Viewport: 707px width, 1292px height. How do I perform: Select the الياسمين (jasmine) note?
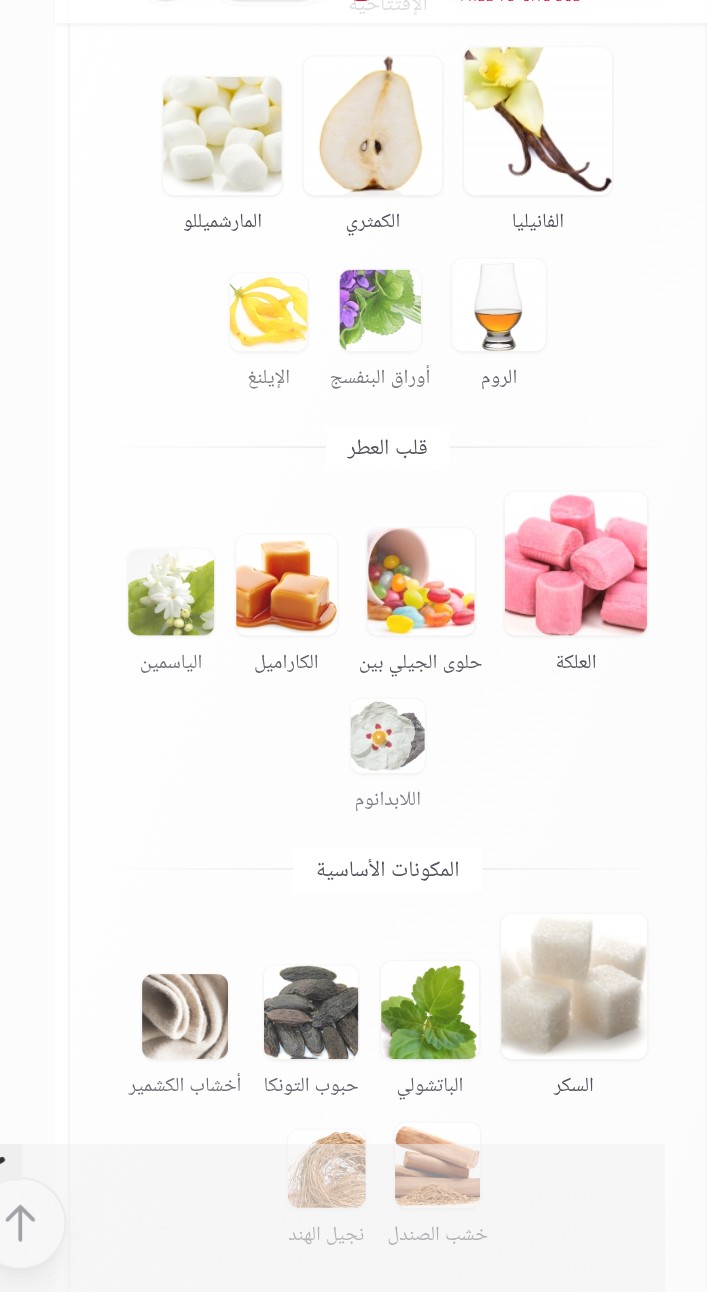[171, 592]
